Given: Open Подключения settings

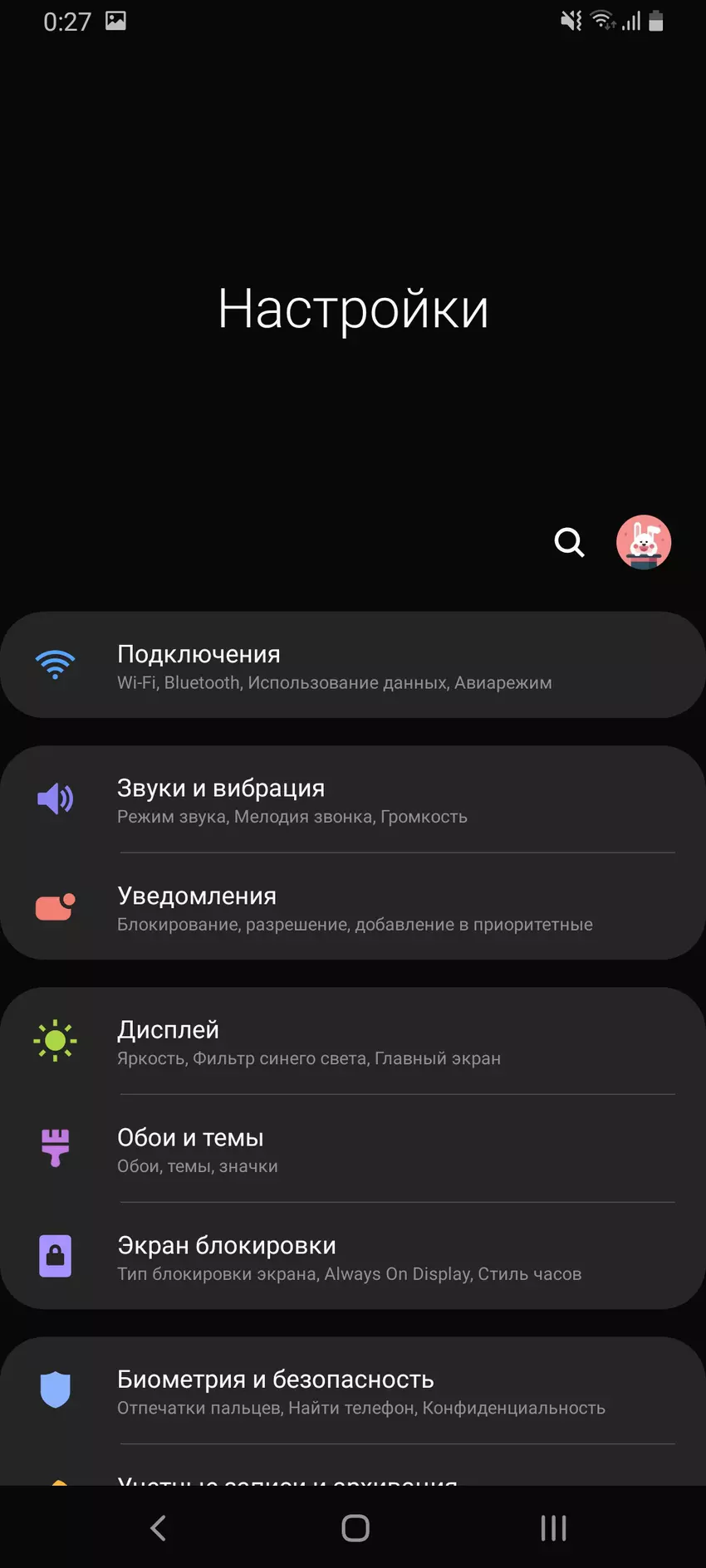Looking at the screenshot, I should [x=353, y=666].
